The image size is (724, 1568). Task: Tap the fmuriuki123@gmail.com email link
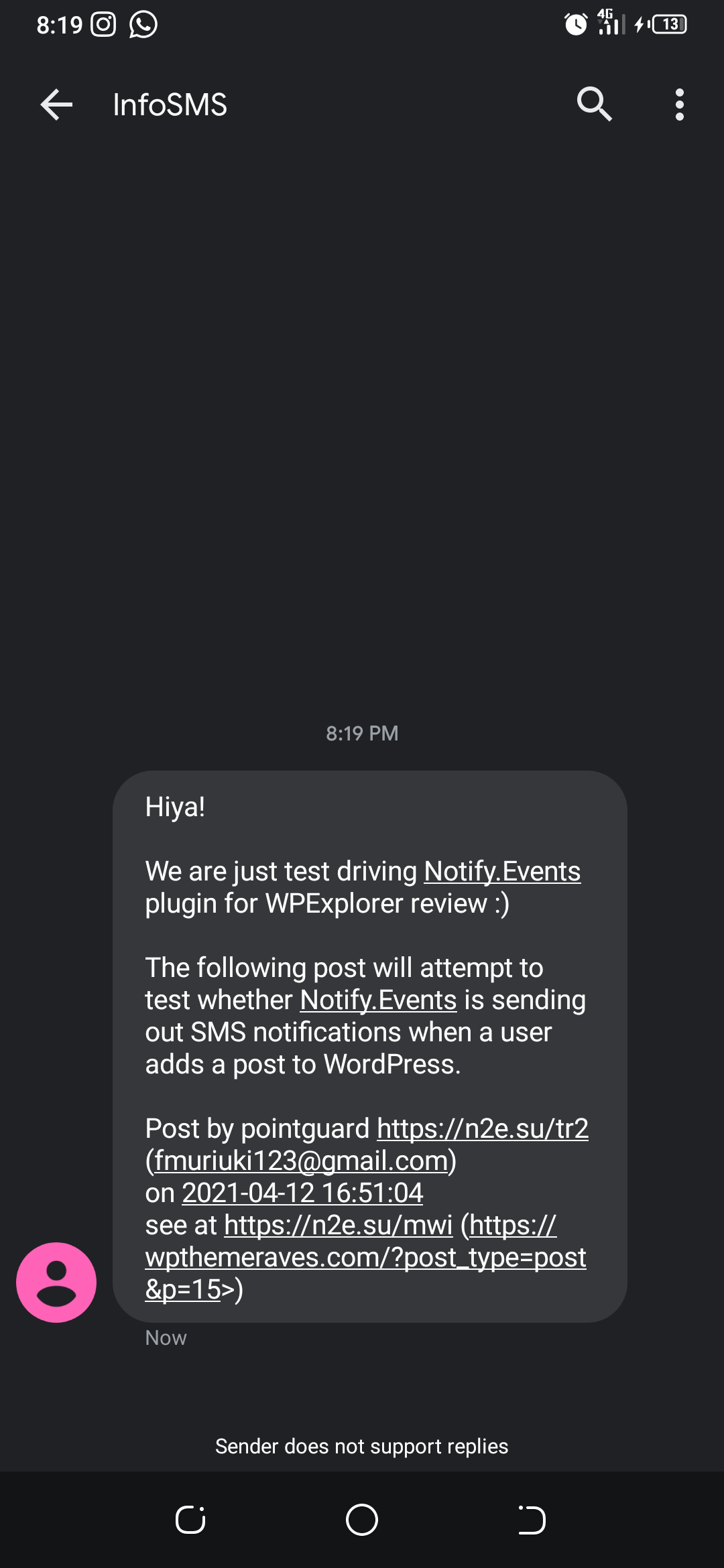301,1161
